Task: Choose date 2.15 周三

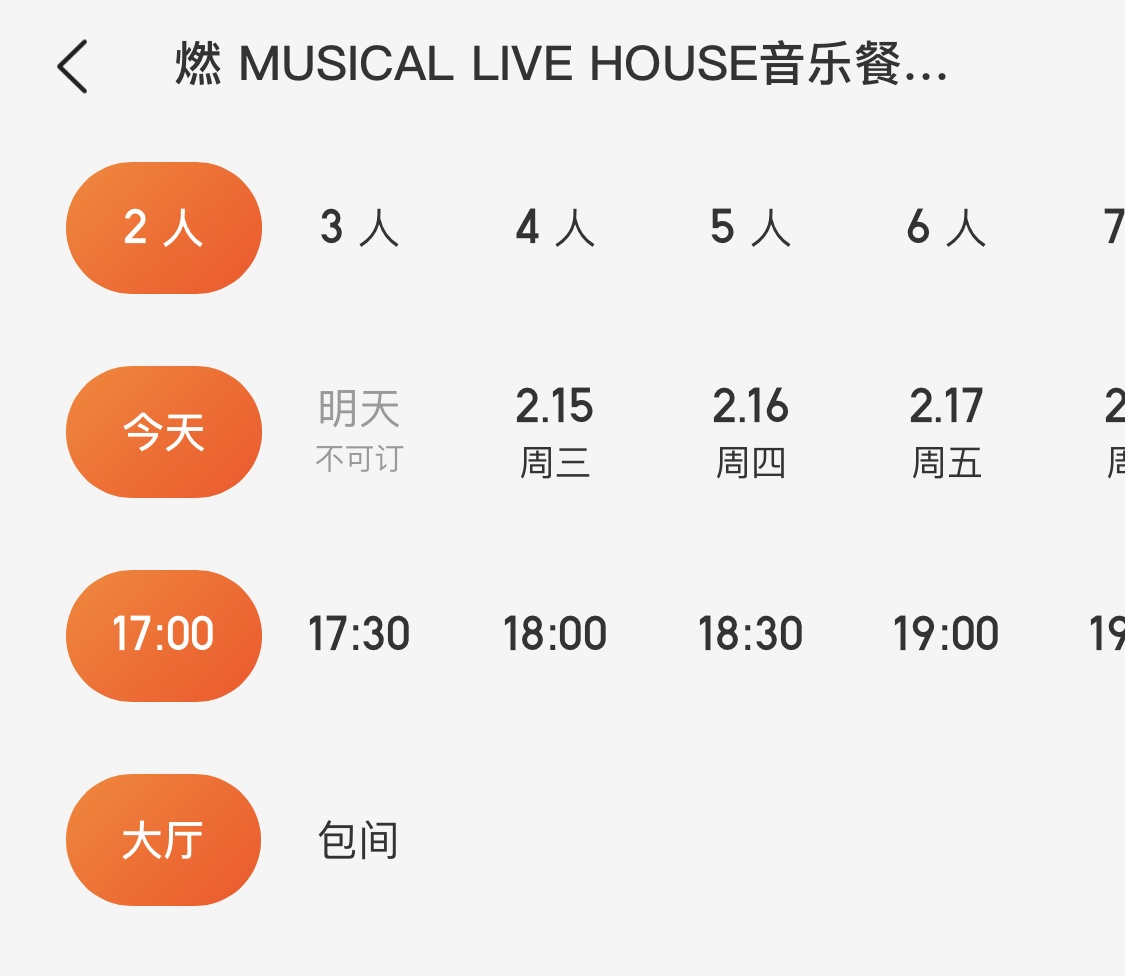Action: (555, 432)
